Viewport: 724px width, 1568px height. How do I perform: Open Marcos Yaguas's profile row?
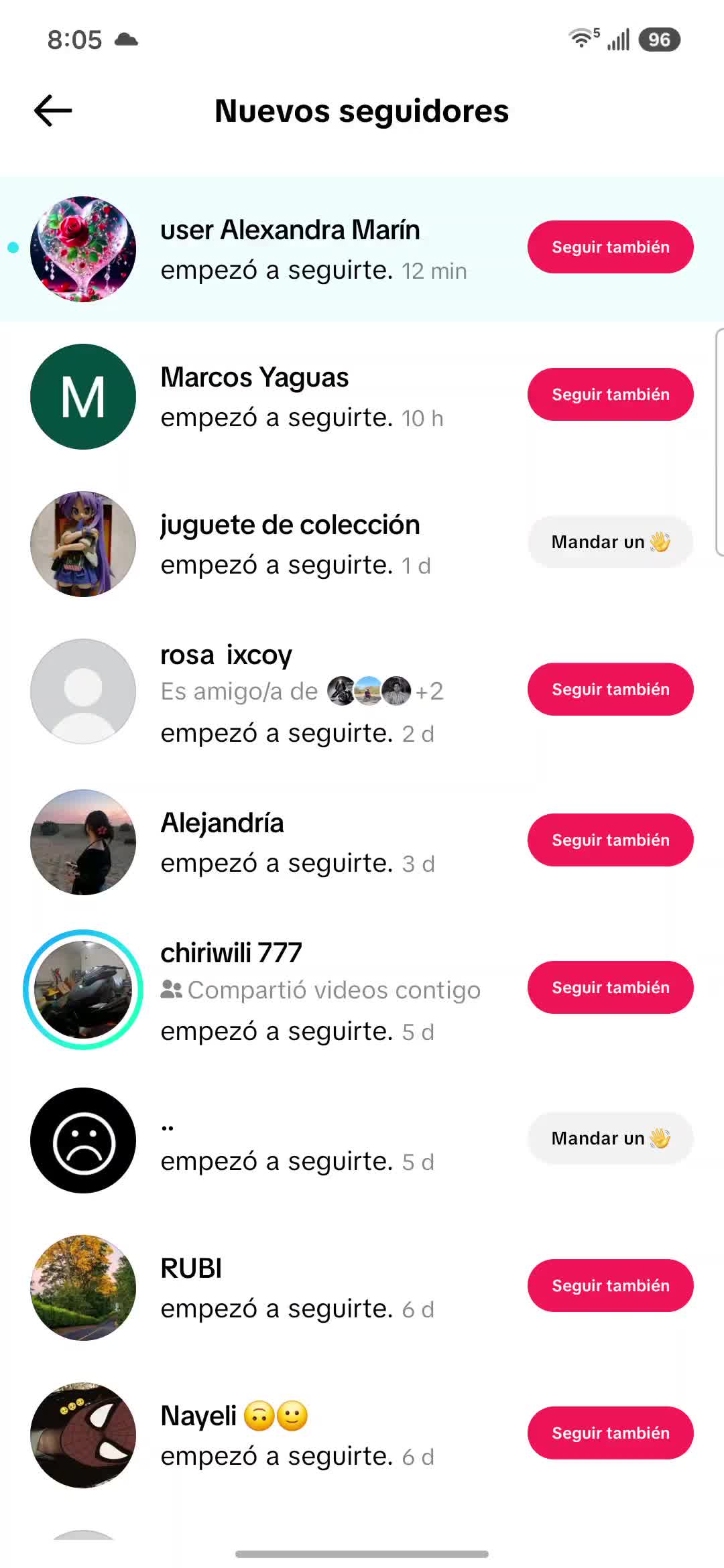[x=362, y=396]
